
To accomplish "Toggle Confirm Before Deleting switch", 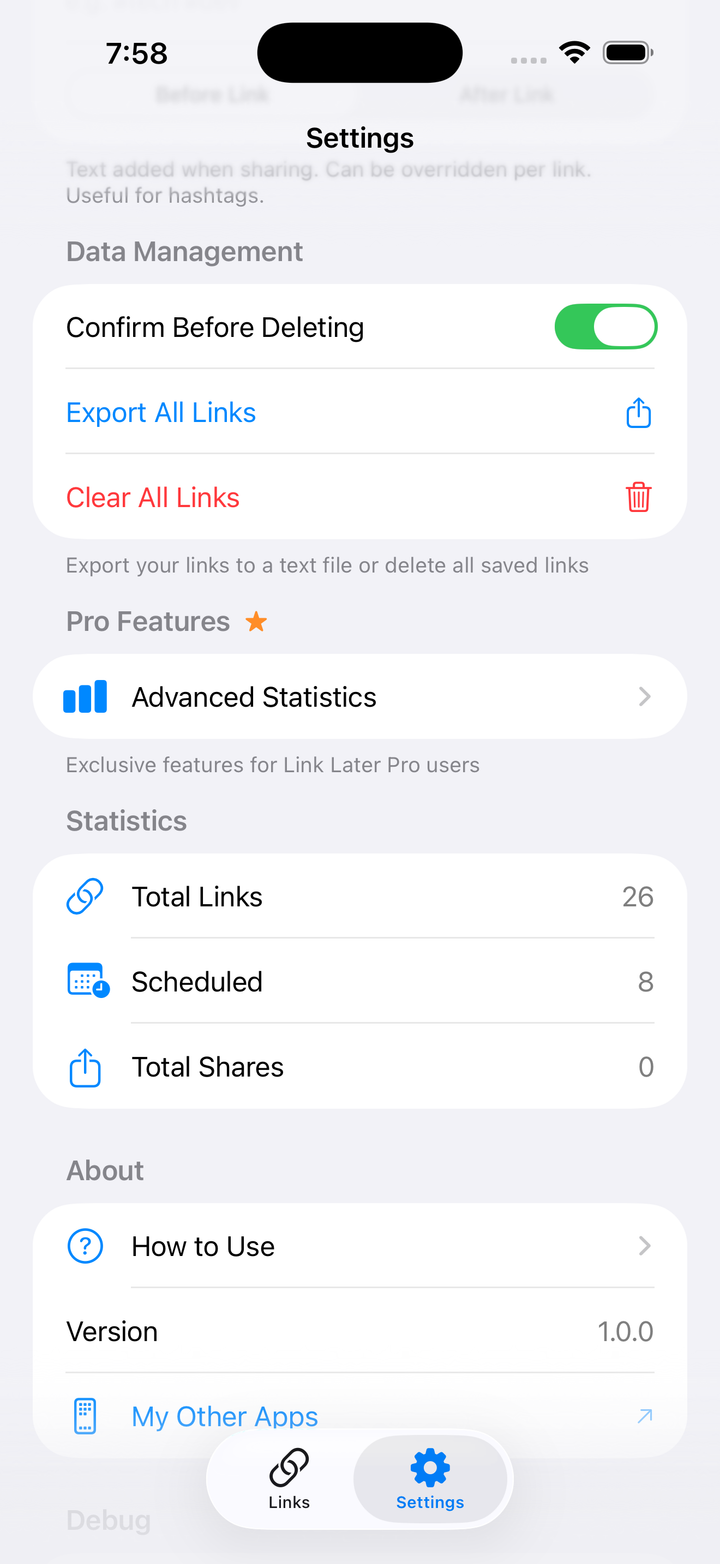I will pos(605,328).
